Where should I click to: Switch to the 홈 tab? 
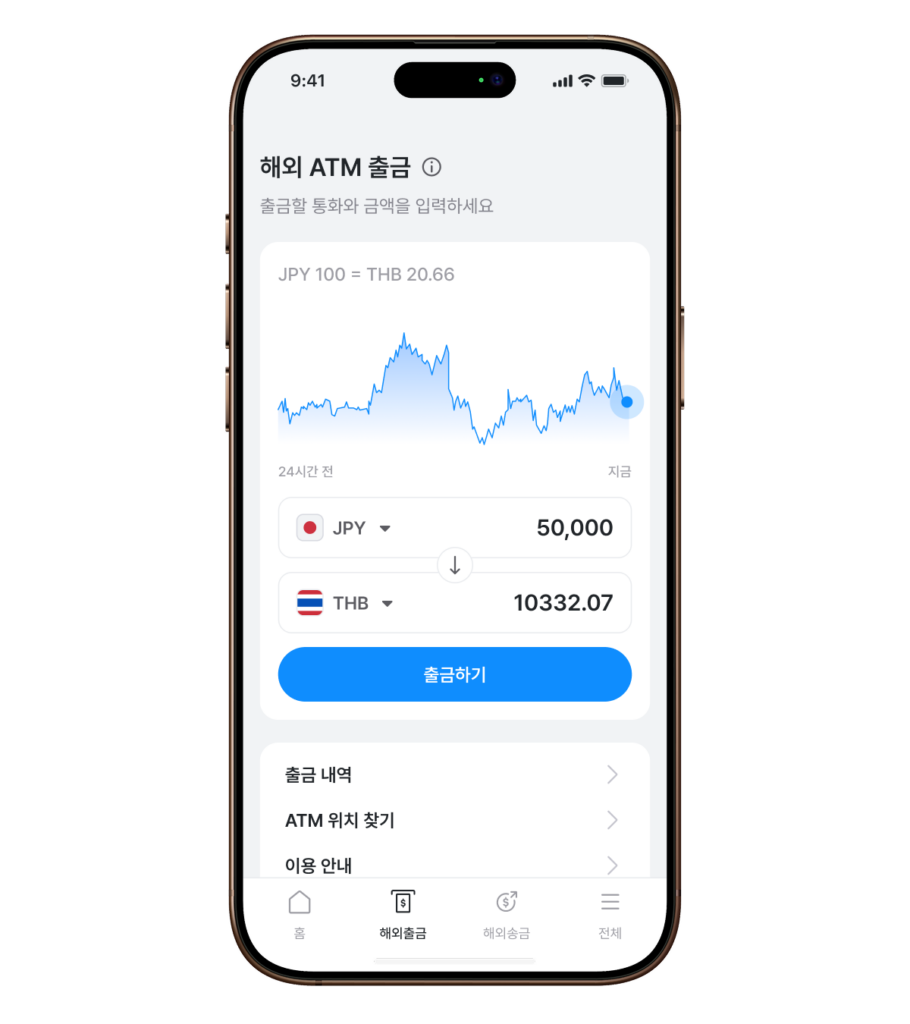(x=299, y=914)
